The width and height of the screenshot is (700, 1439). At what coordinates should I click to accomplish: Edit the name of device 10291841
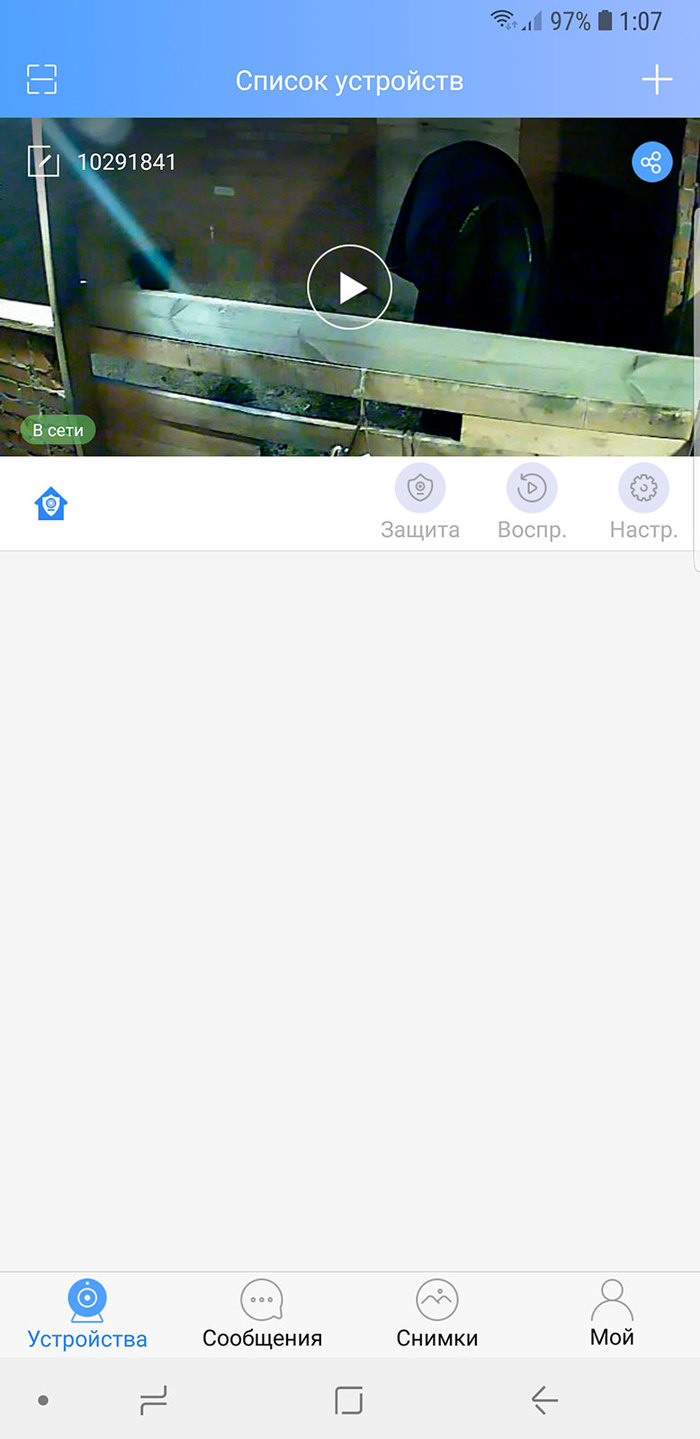tap(43, 162)
